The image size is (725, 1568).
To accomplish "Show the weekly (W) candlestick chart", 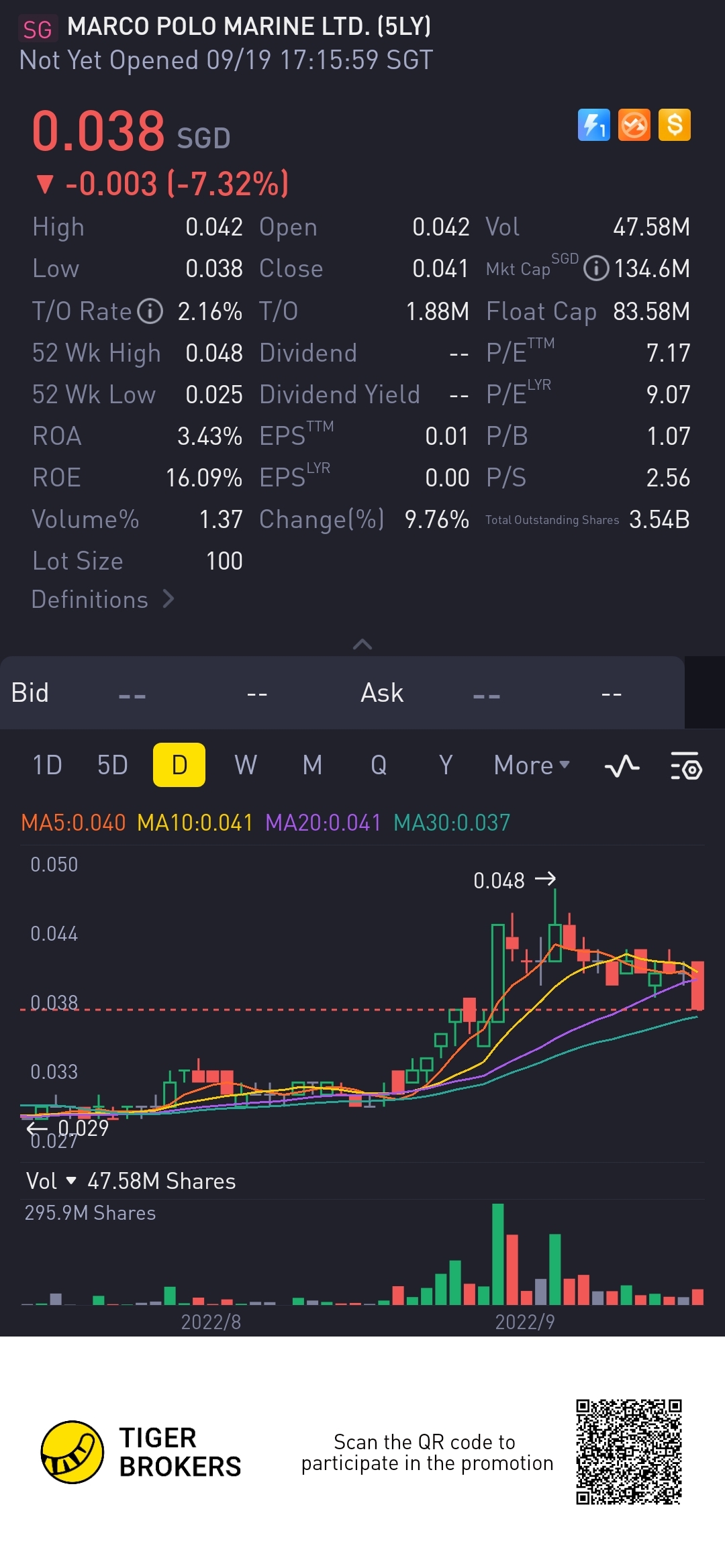I will click(x=246, y=765).
